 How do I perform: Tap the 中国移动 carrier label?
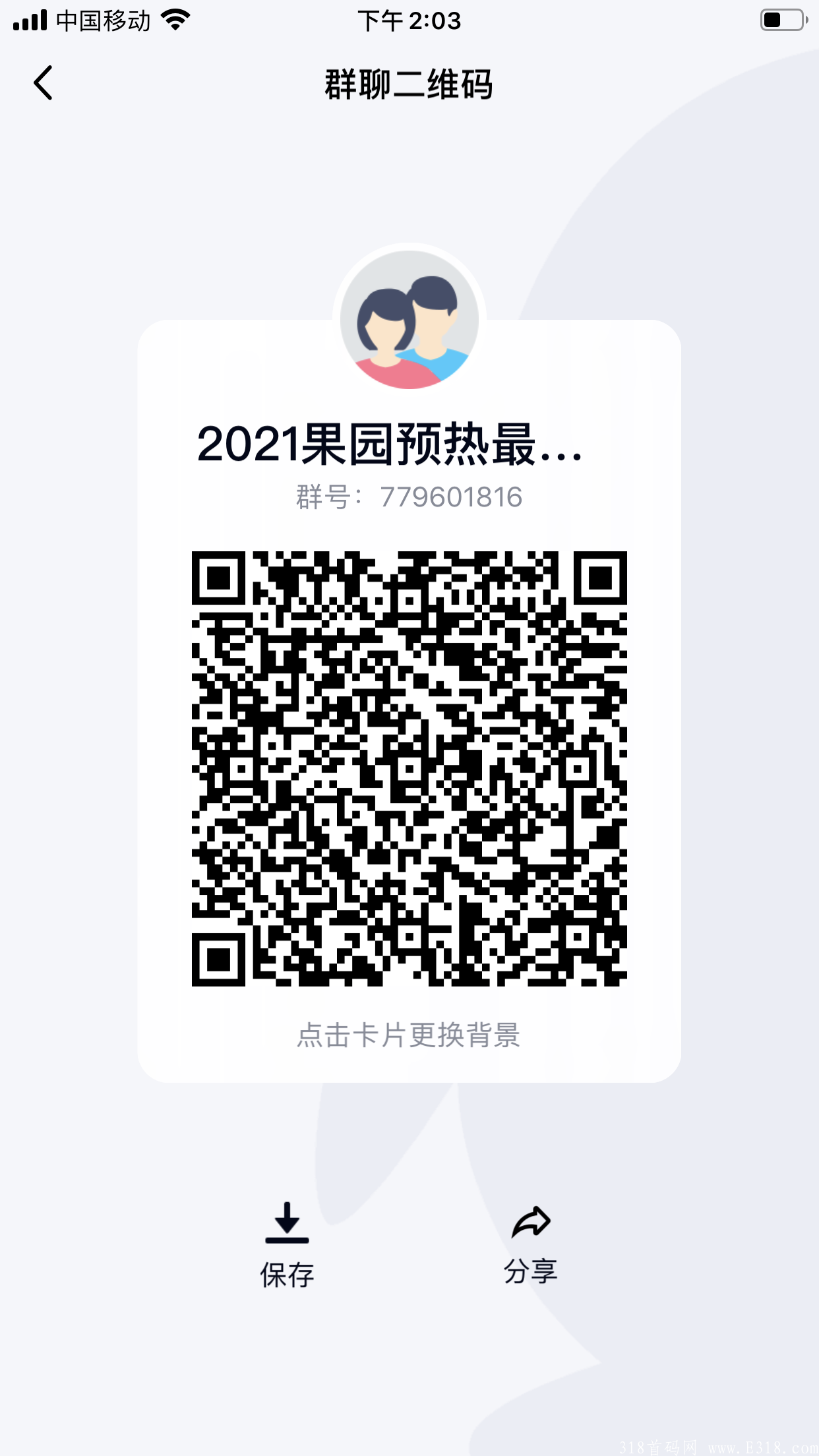click(104, 20)
